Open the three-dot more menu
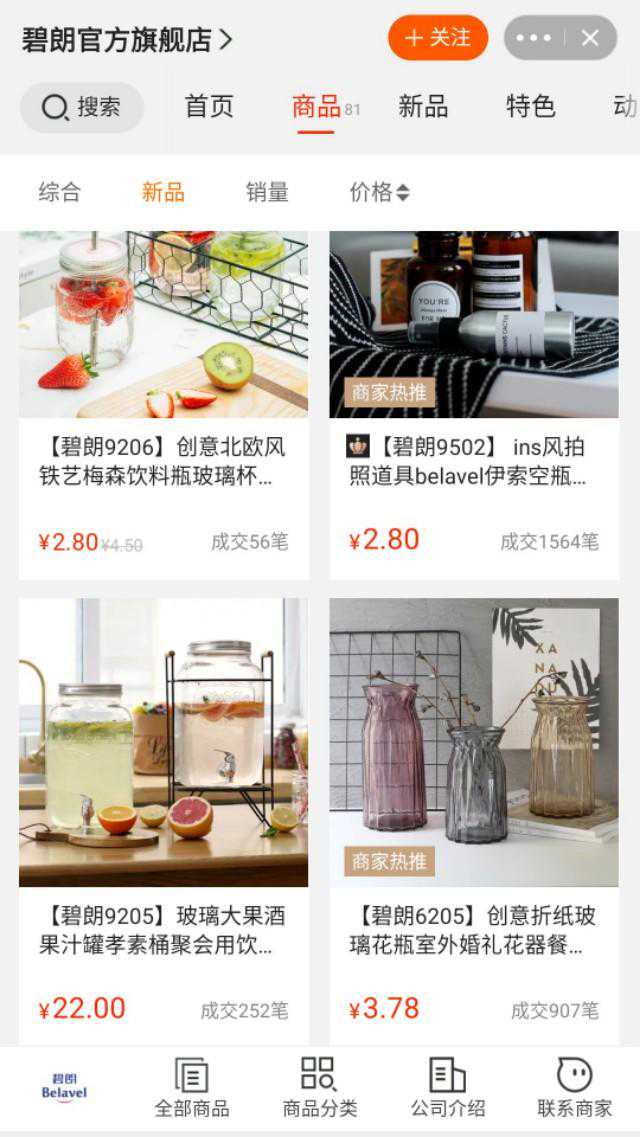The width and height of the screenshot is (640, 1137). tap(533, 38)
